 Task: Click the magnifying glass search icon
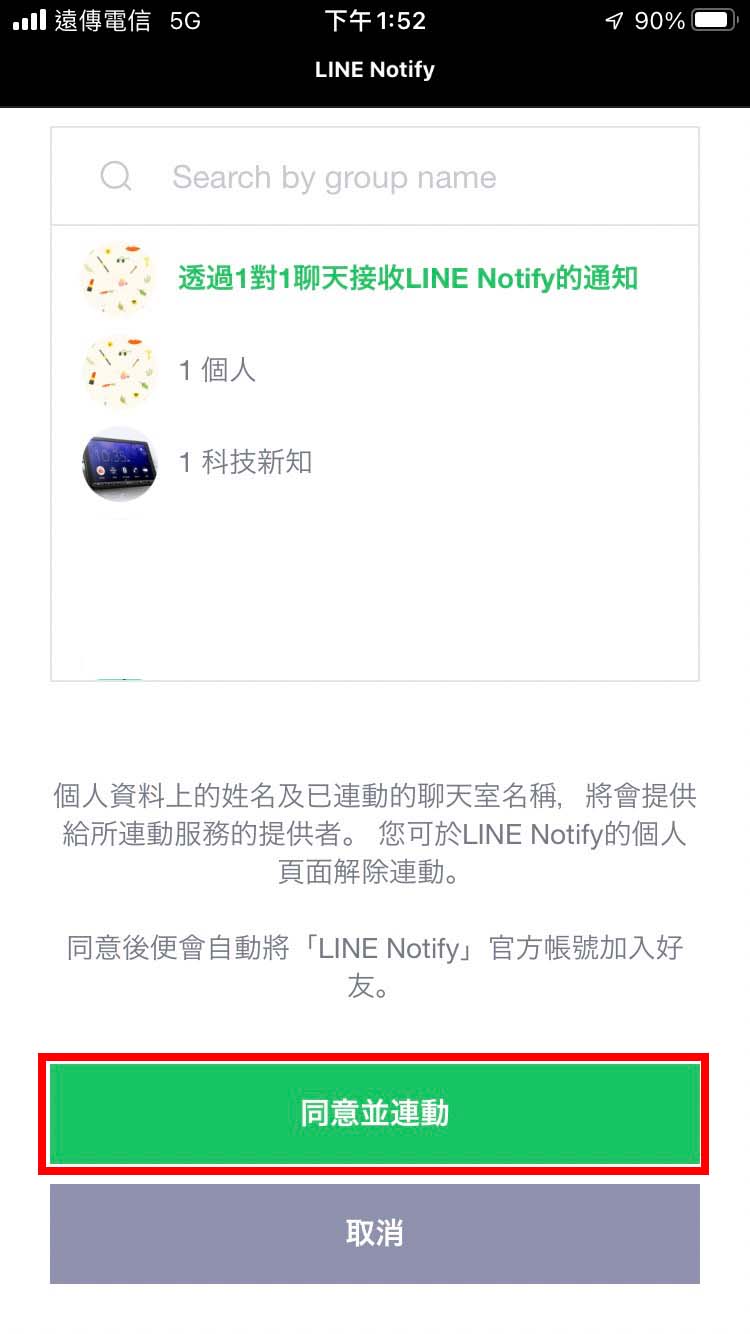pos(117,176)
